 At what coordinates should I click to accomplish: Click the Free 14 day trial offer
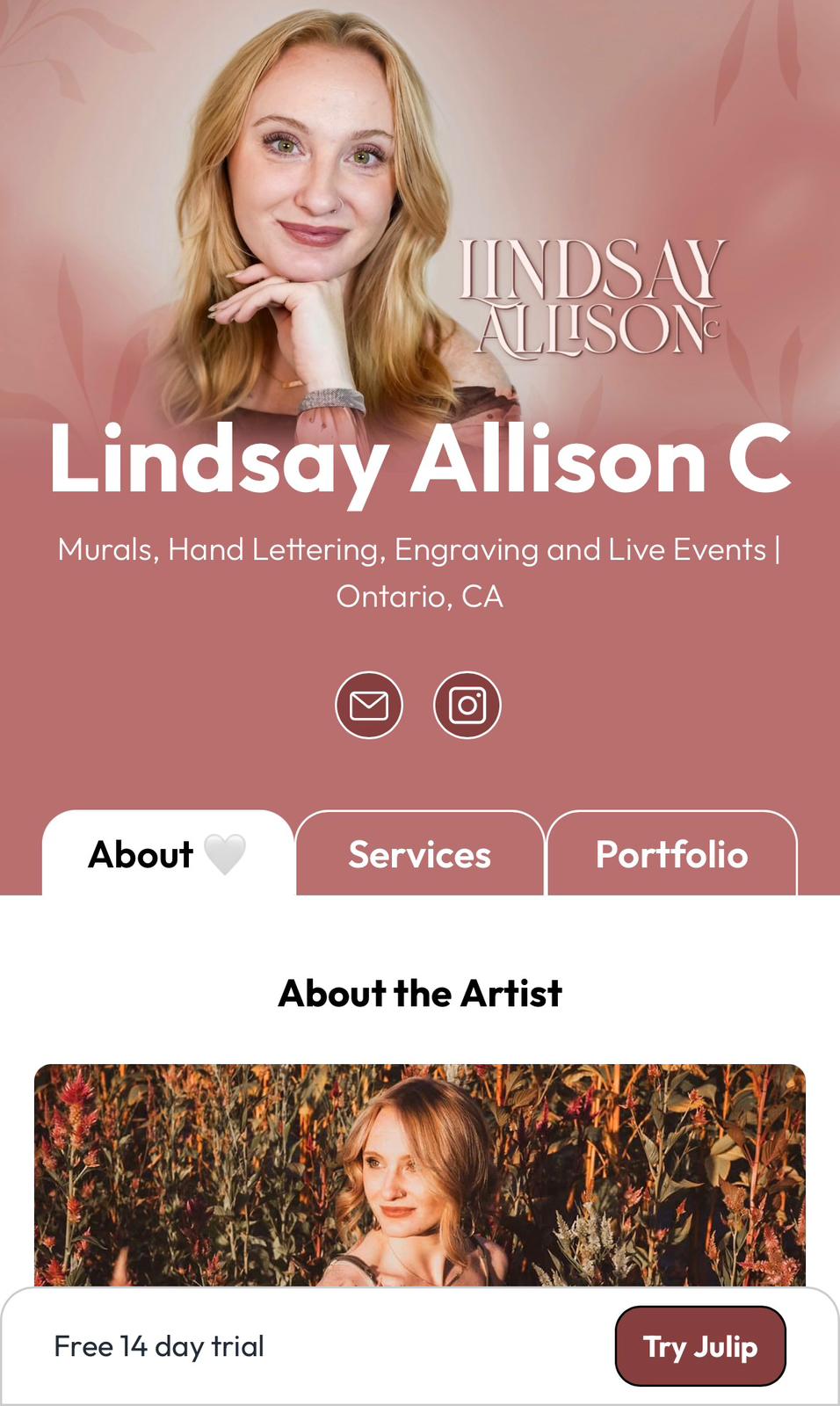pos(159,1345)
